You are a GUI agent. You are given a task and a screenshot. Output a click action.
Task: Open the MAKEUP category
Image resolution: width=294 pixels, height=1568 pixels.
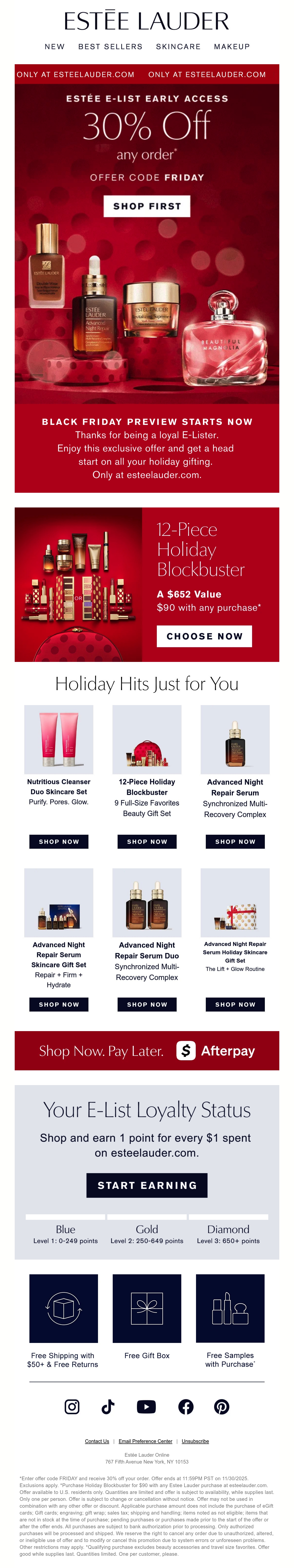click(x=232, y=47)
